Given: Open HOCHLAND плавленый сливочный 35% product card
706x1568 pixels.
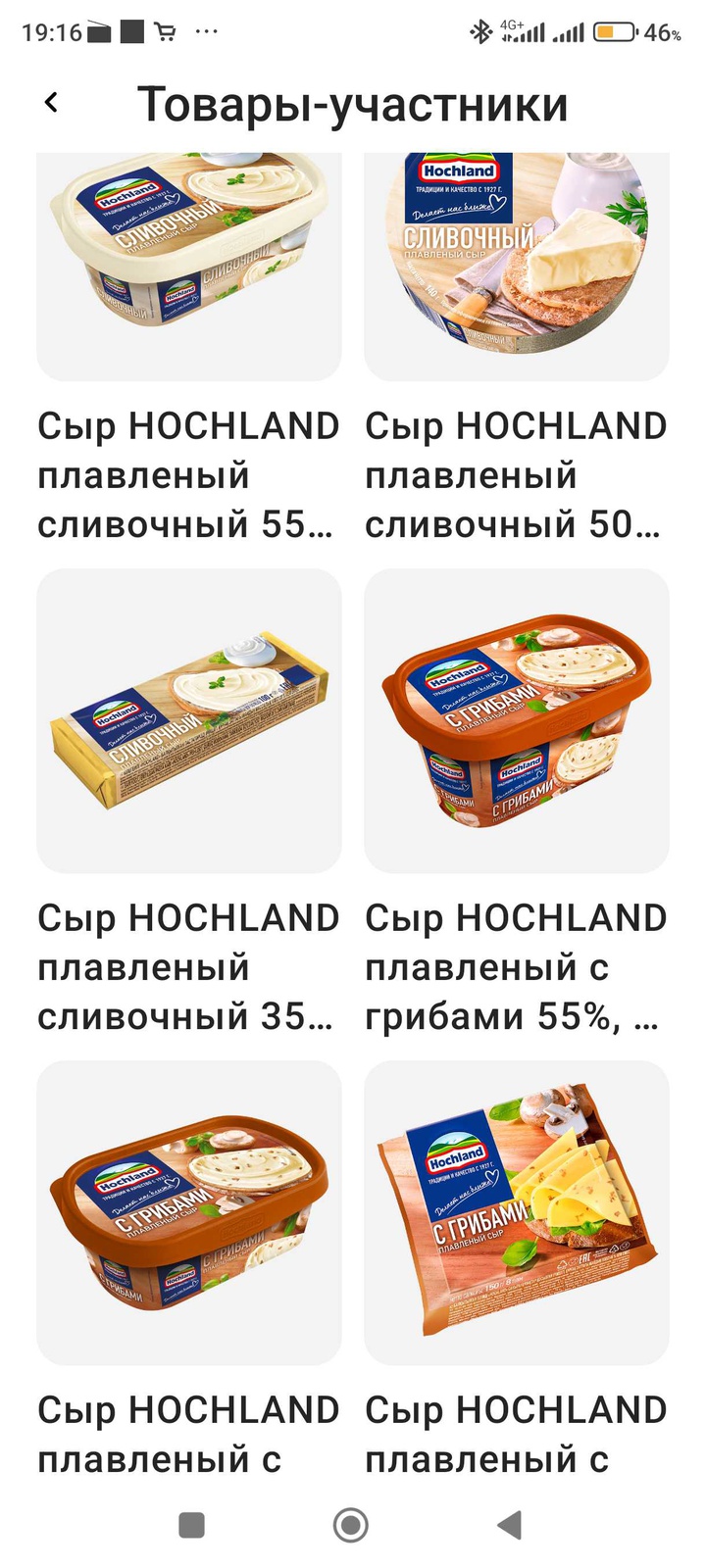Looking at the screenshot, I should pyautogui.click(x=188, y=721).
